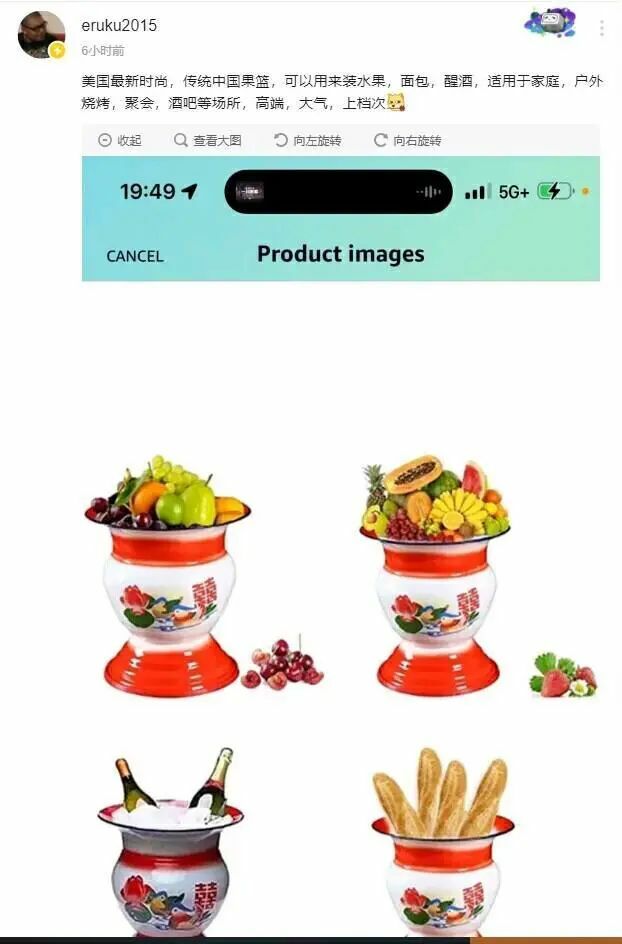Open eruku2015's profile avatar
Viewport: 622px width, 944px height.
(41, 35)
